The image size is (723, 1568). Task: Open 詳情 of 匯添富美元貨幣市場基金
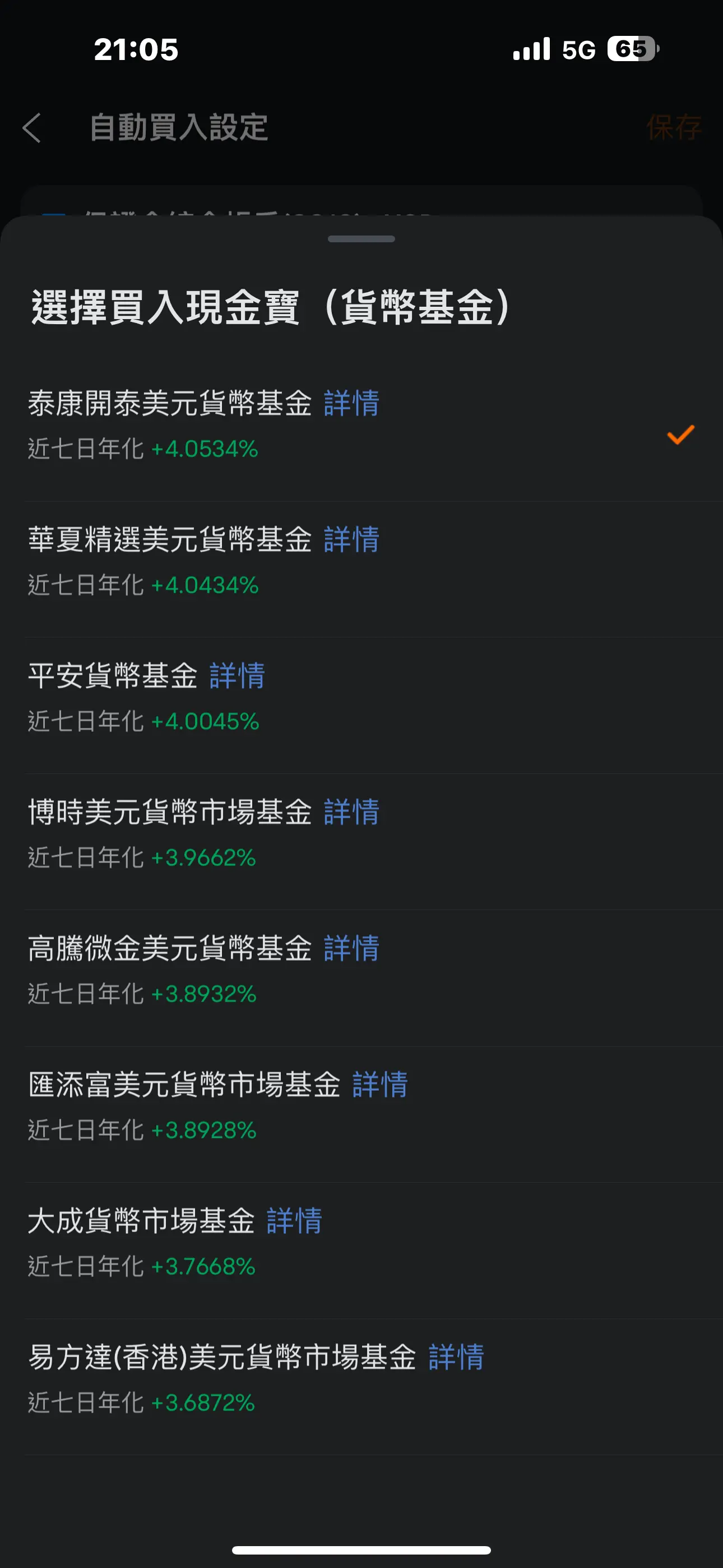pos(381,1085)
